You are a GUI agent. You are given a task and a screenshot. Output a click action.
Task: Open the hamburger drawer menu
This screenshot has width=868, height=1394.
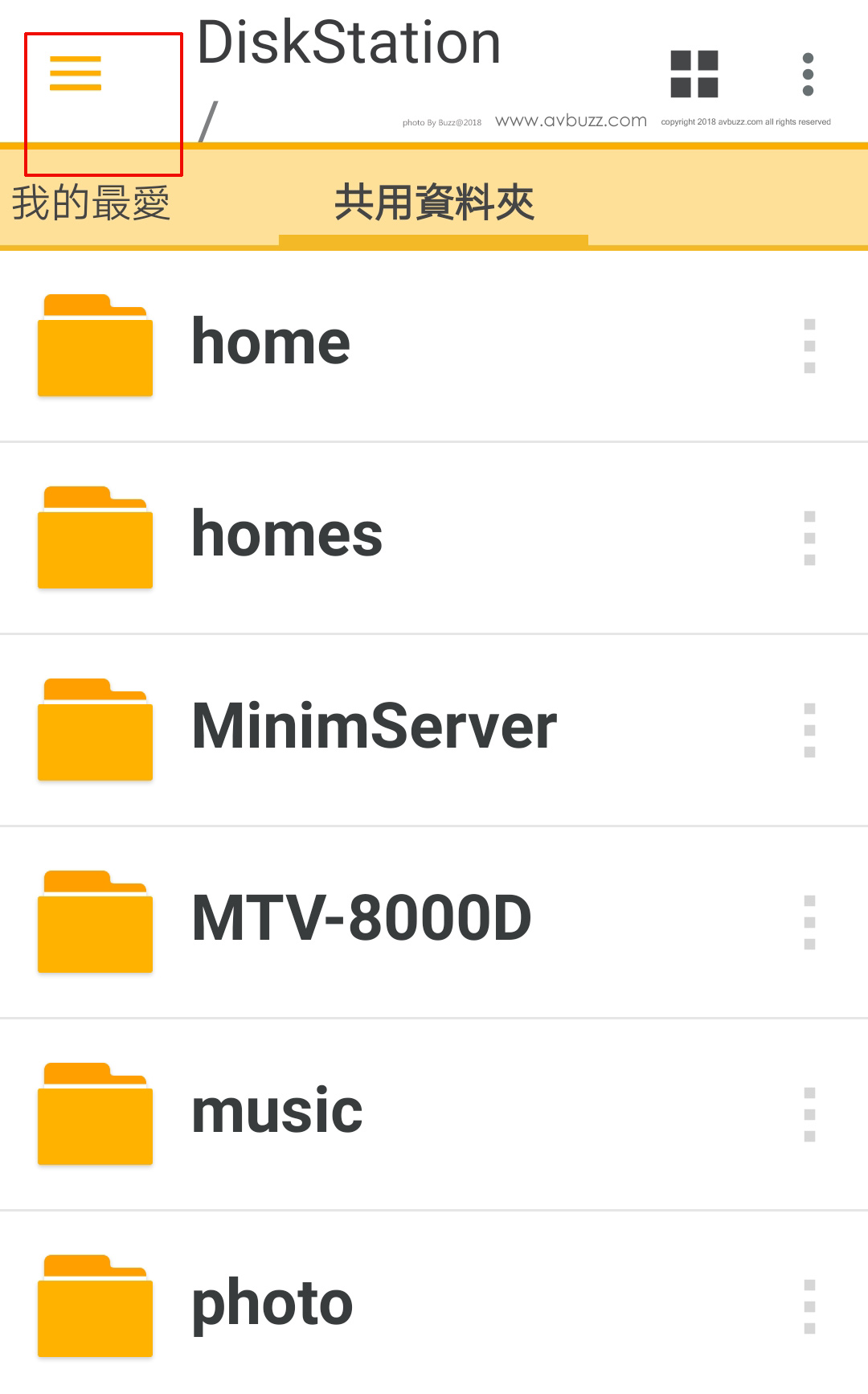(x=76, y=74)
